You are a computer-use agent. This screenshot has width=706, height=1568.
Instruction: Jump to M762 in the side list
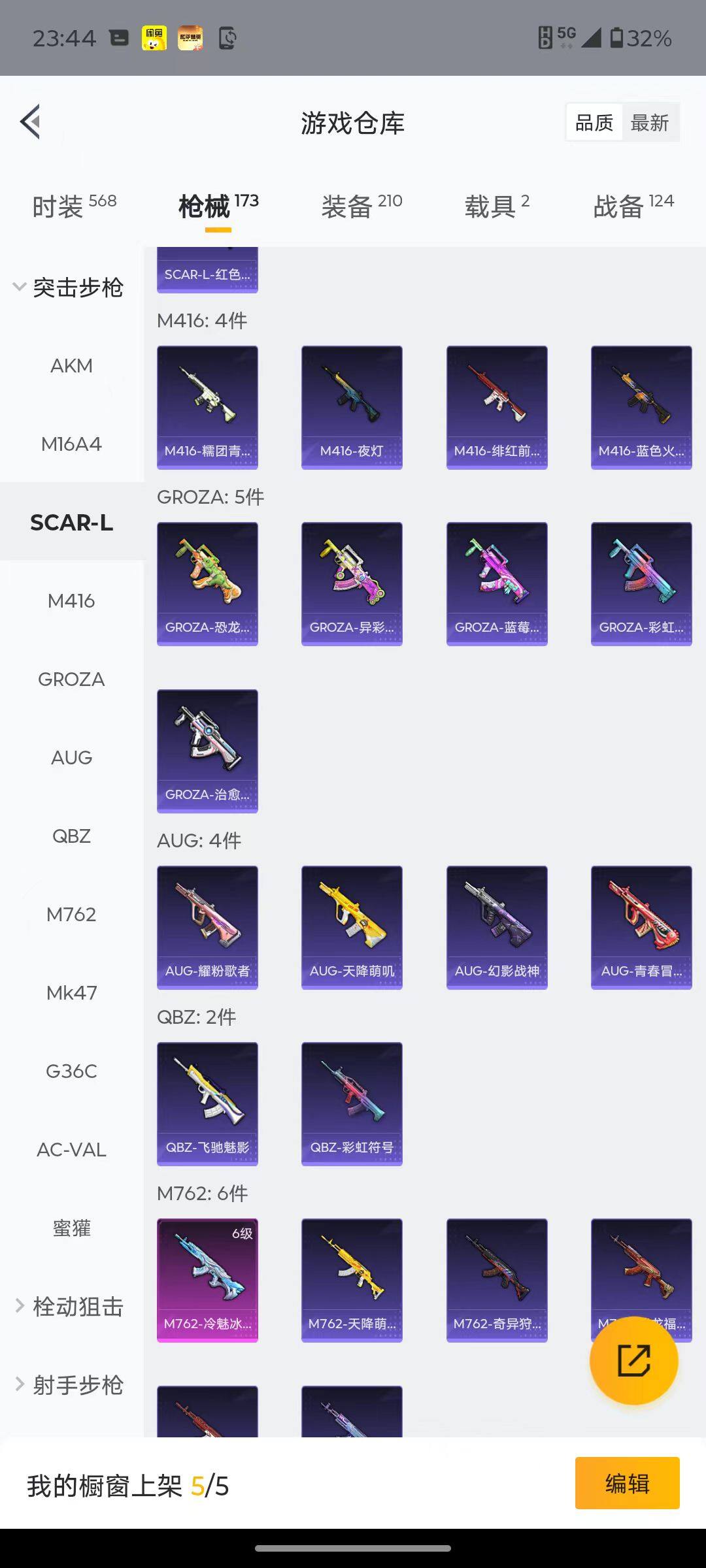[71, 915]
